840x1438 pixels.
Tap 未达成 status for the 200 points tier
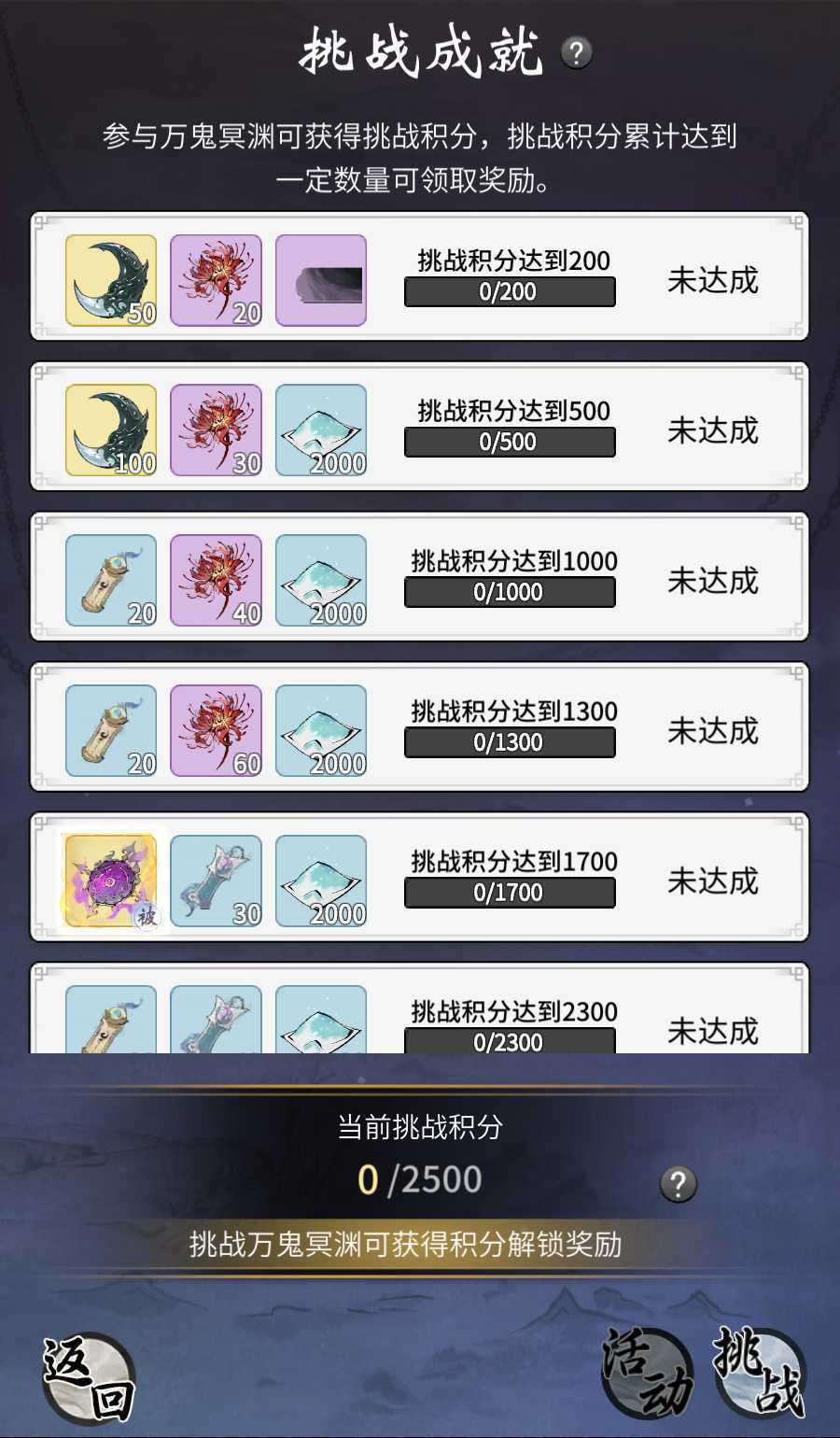712,280
